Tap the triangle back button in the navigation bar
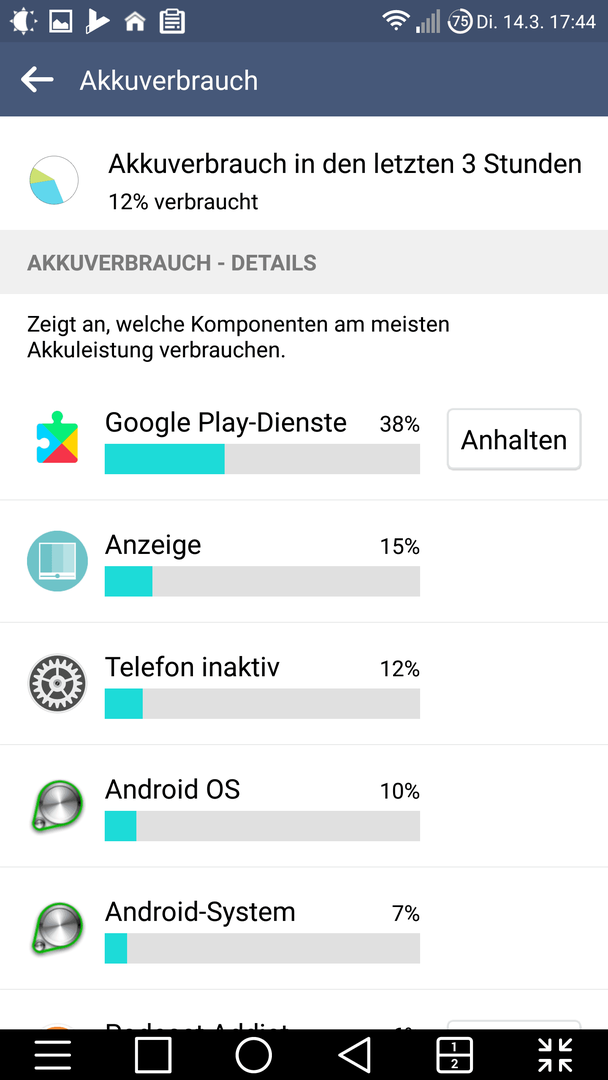This screenshot has width=608, height=1080. pyautogui.click(x=354, y=1055)
